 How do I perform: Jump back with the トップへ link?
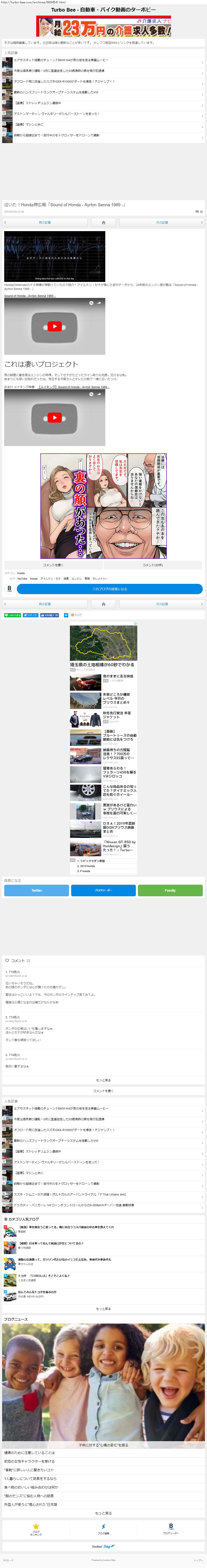198,1560
